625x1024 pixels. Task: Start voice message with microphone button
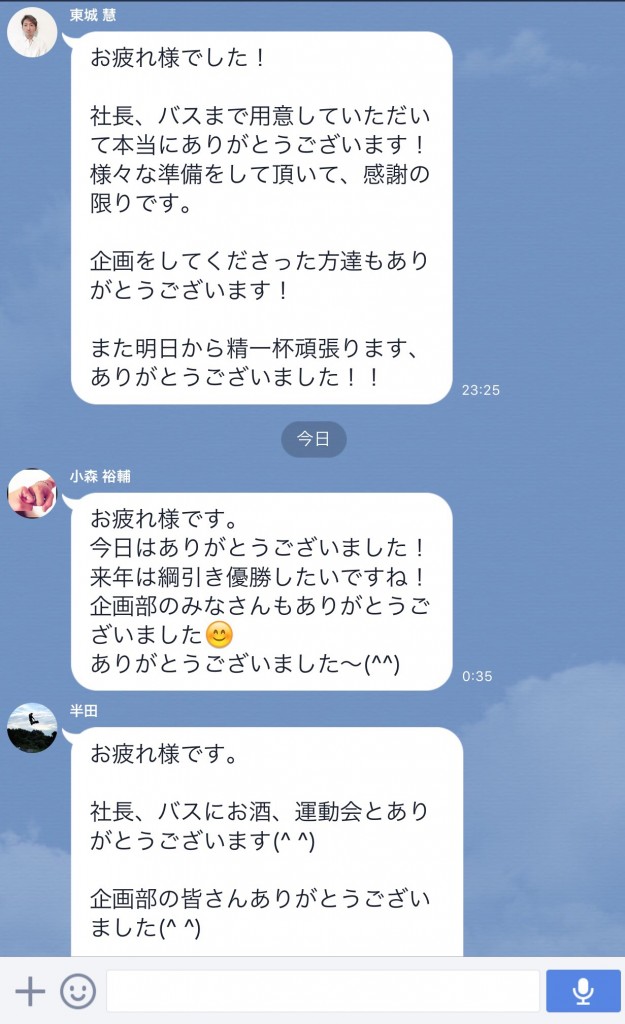tap(583, 991)
